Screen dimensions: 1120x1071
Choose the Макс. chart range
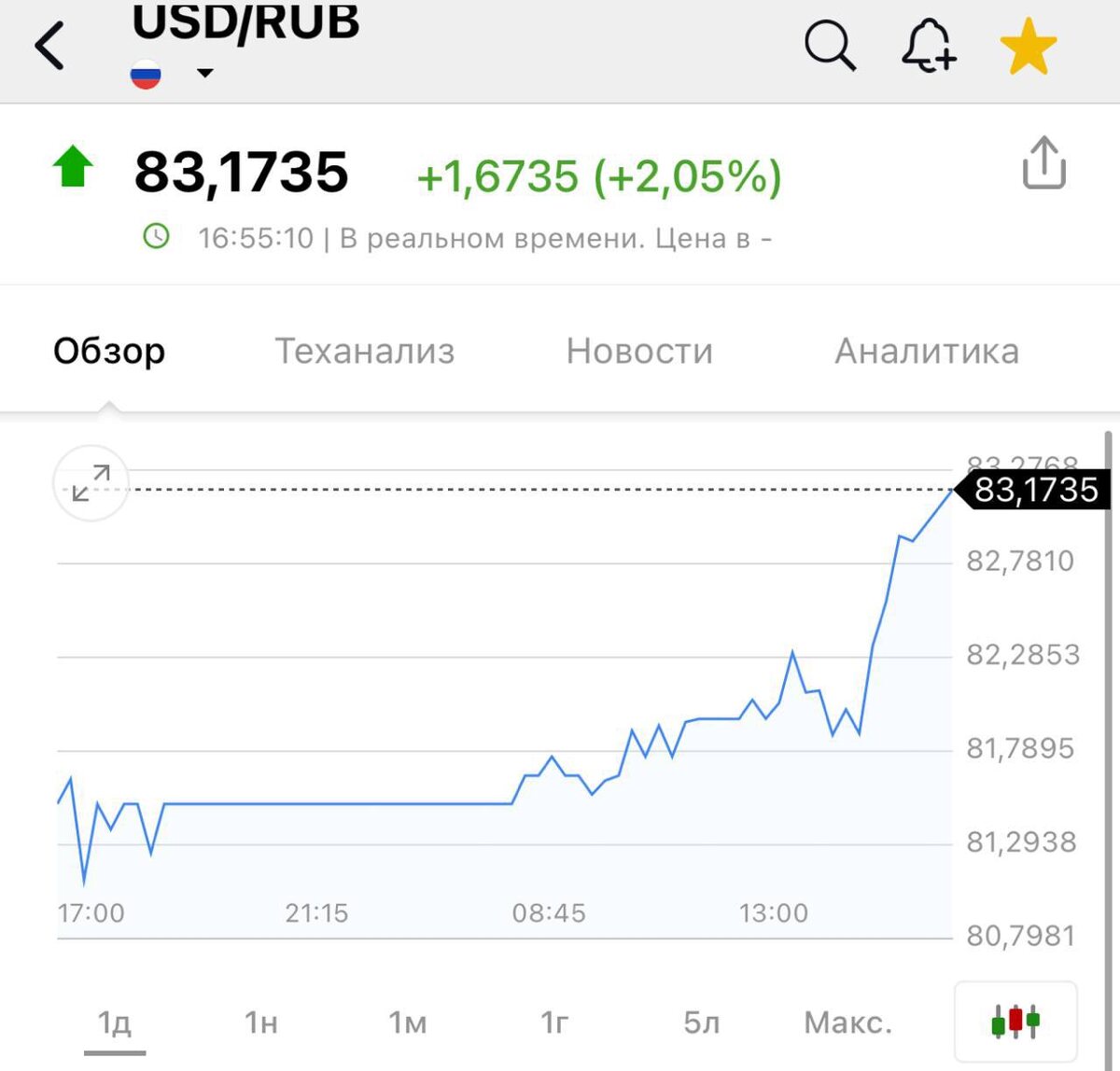click(847, 1023)
